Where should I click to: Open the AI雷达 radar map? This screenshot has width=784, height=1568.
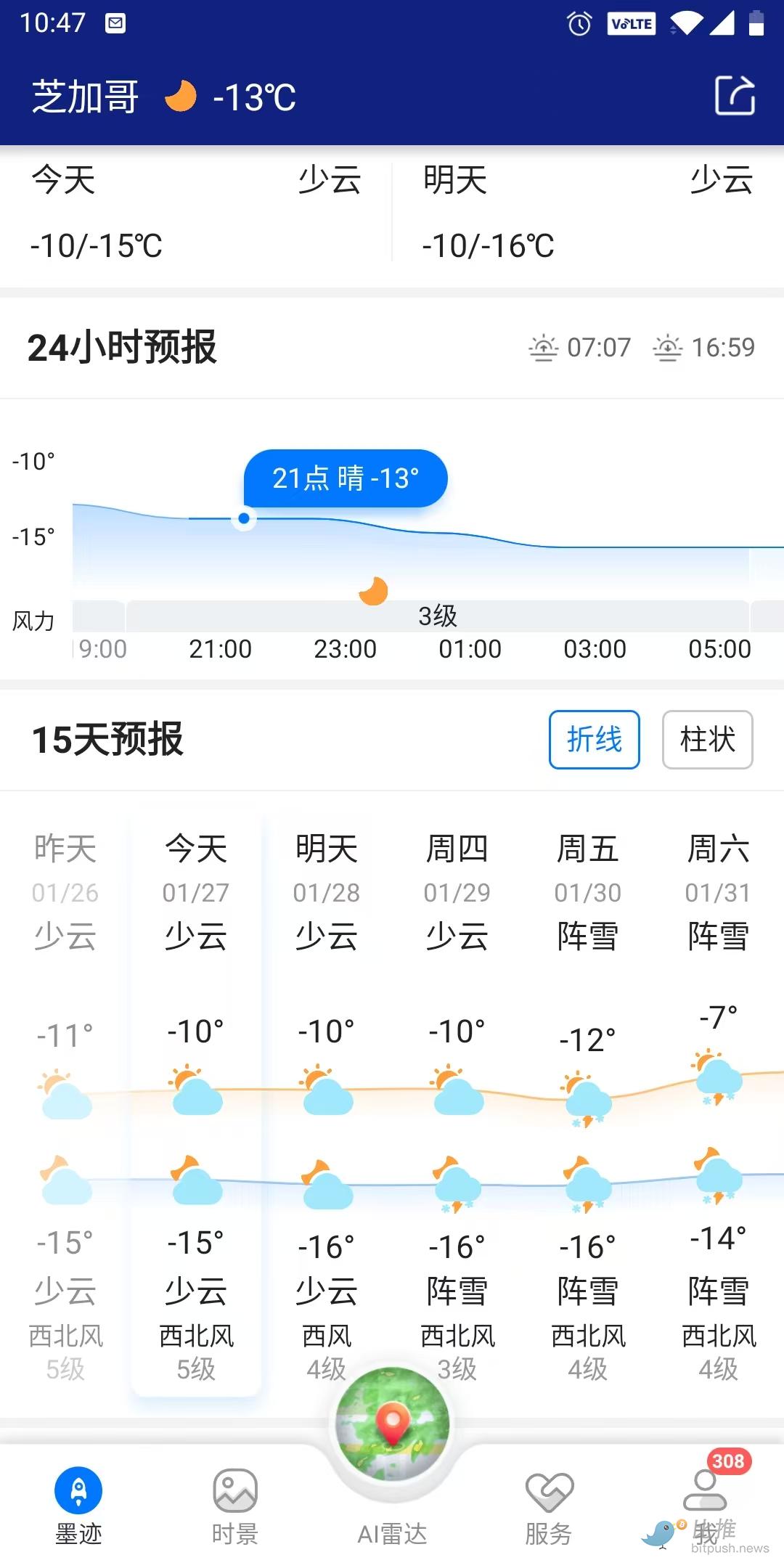tap(392, 1426)
